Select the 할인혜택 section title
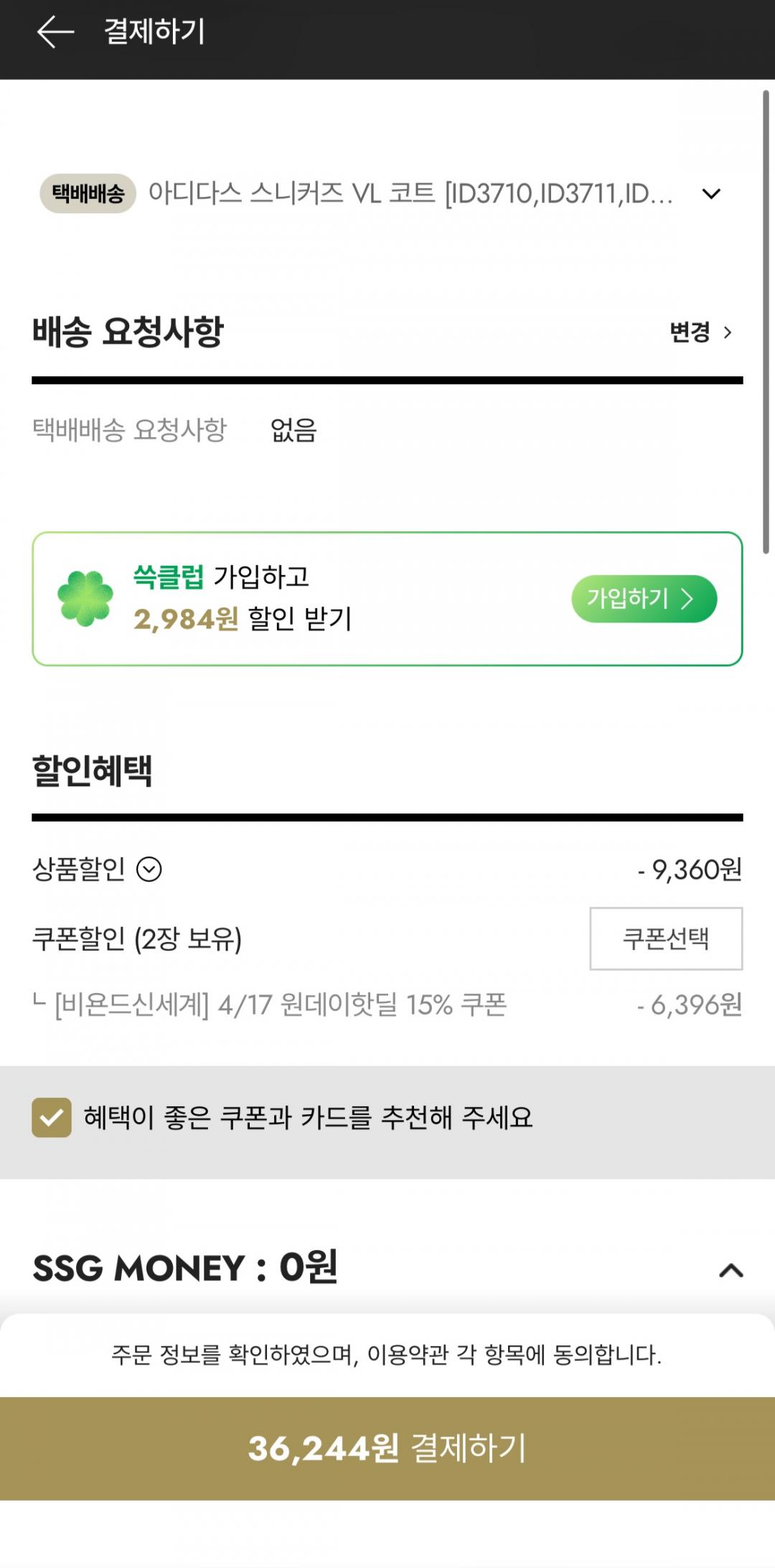Viewport: 775px width, 1568px height. pos(93,770)
